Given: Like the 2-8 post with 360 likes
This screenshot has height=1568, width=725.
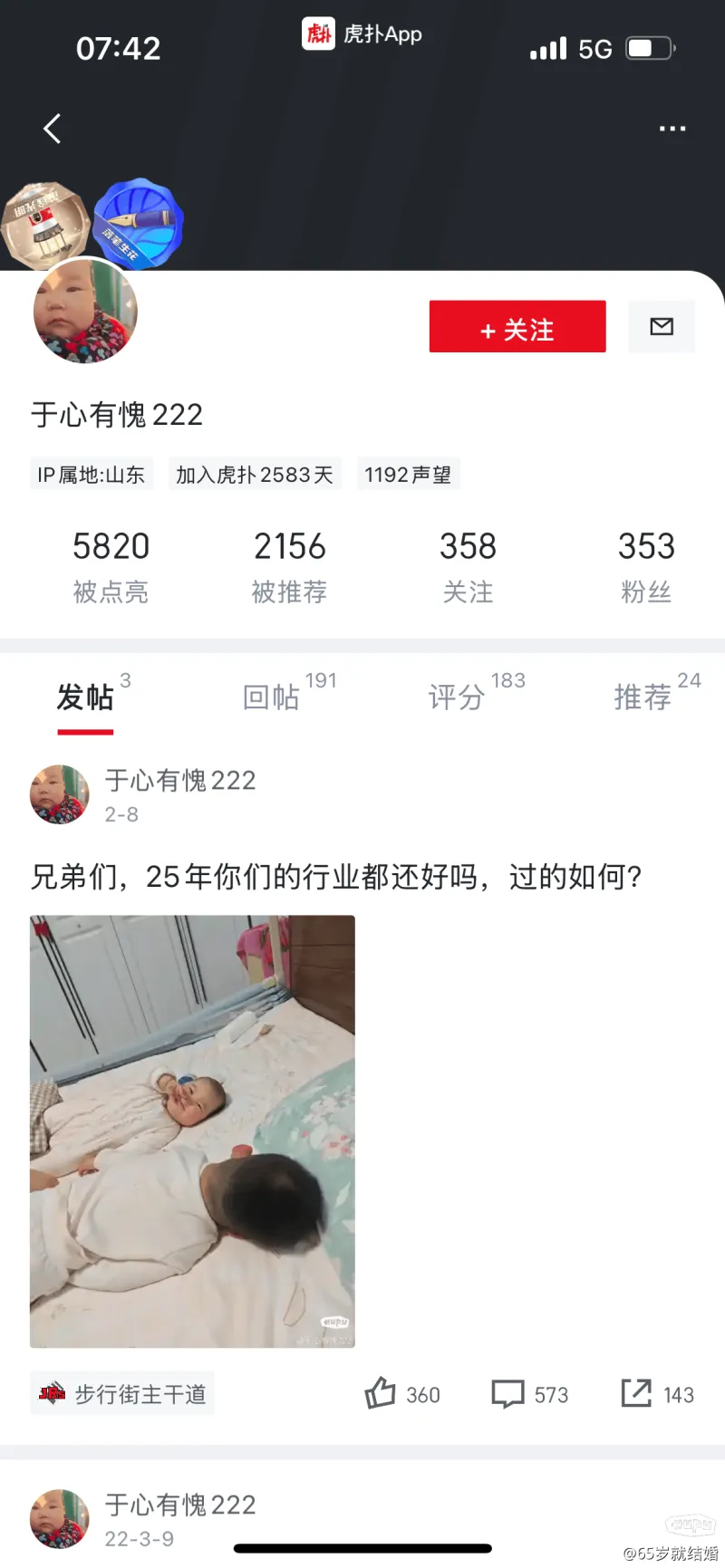Looking at the screenshot, I should (402, 1394).
